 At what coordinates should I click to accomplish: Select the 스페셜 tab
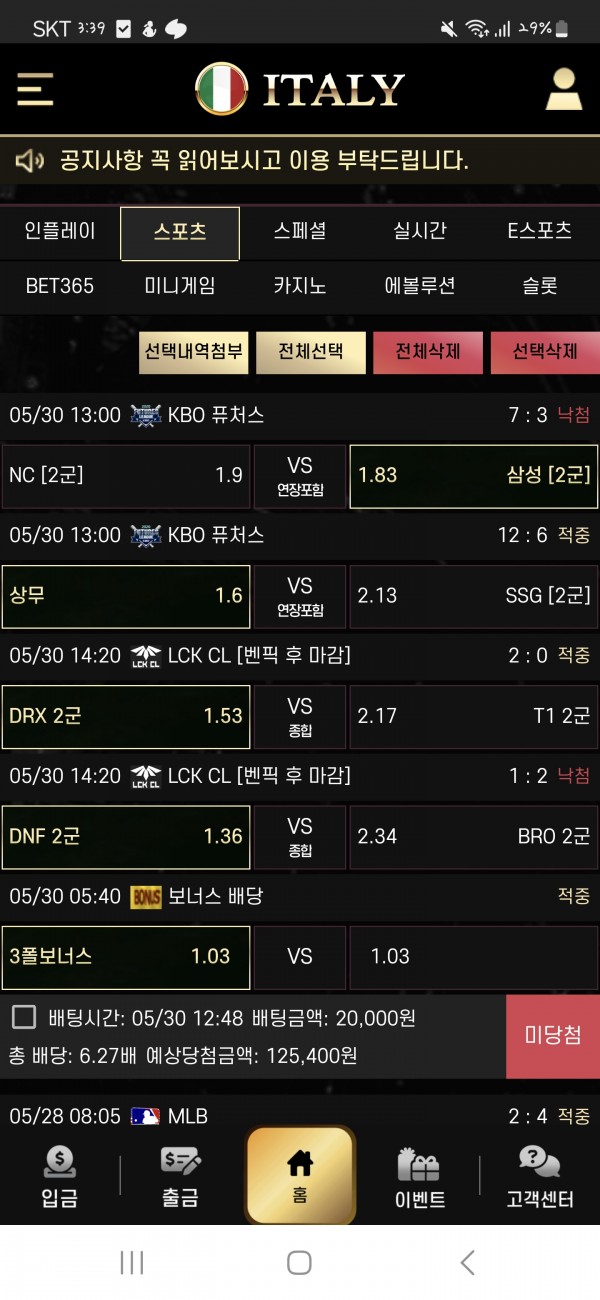click(300, 231)
